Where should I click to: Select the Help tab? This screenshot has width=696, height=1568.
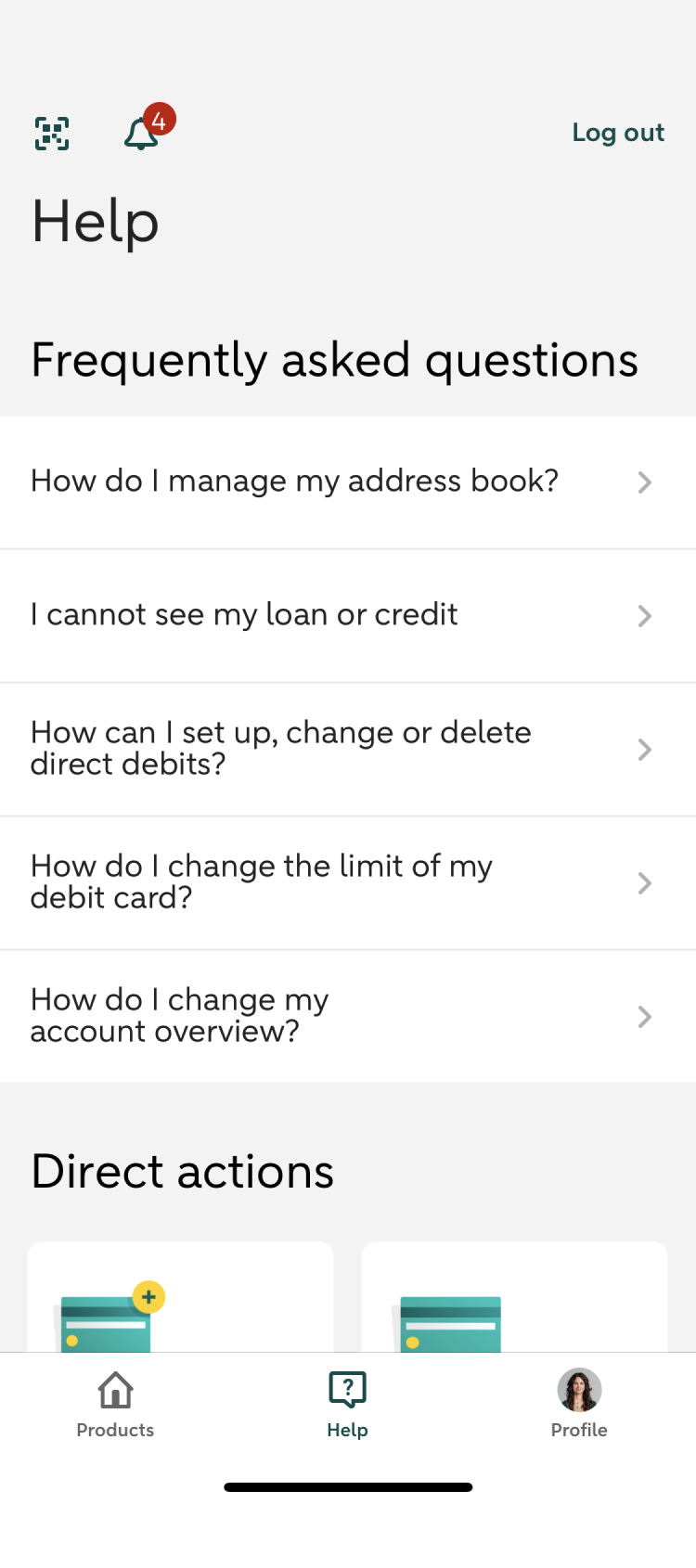click(x=348, y=1405)
